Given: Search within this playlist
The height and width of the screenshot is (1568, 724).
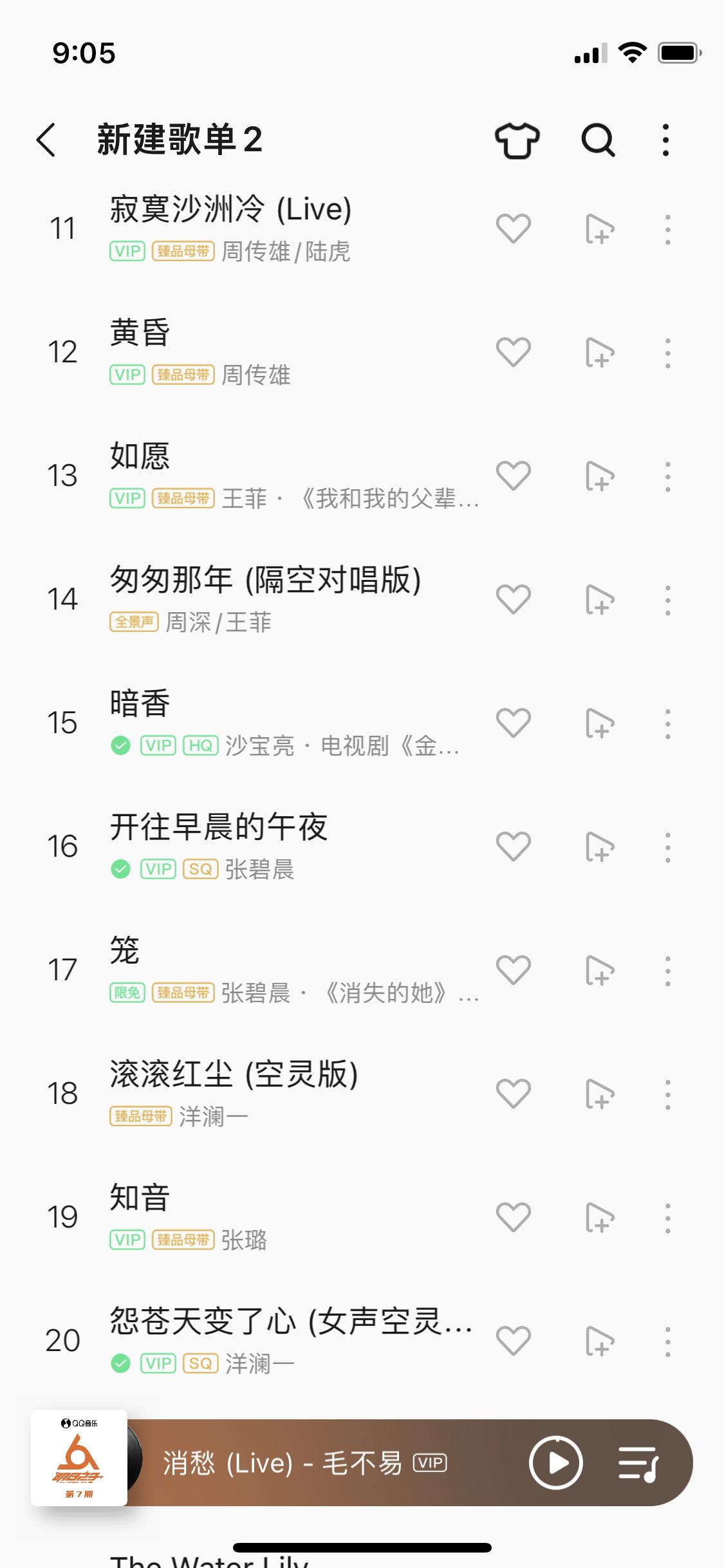Looking at the screenshot, I should (x=598, y=140).
